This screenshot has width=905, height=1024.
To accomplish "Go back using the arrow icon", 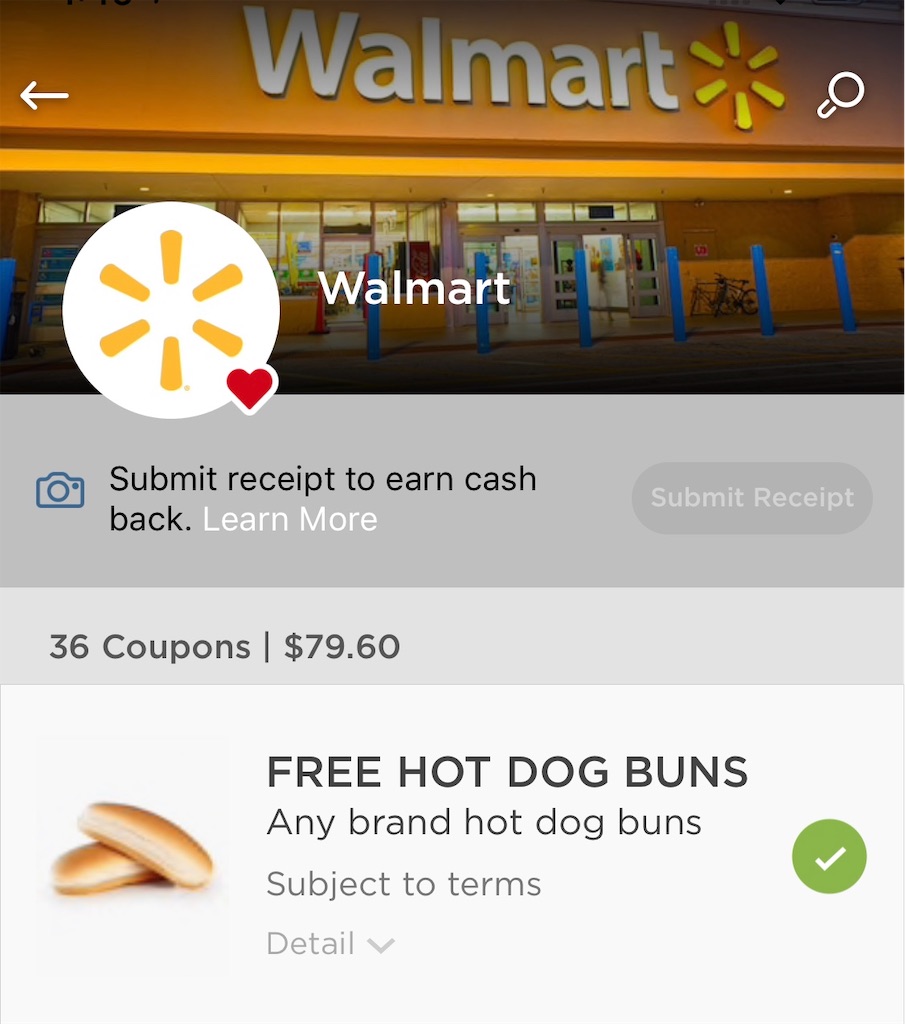I will [x=44, y=96].
